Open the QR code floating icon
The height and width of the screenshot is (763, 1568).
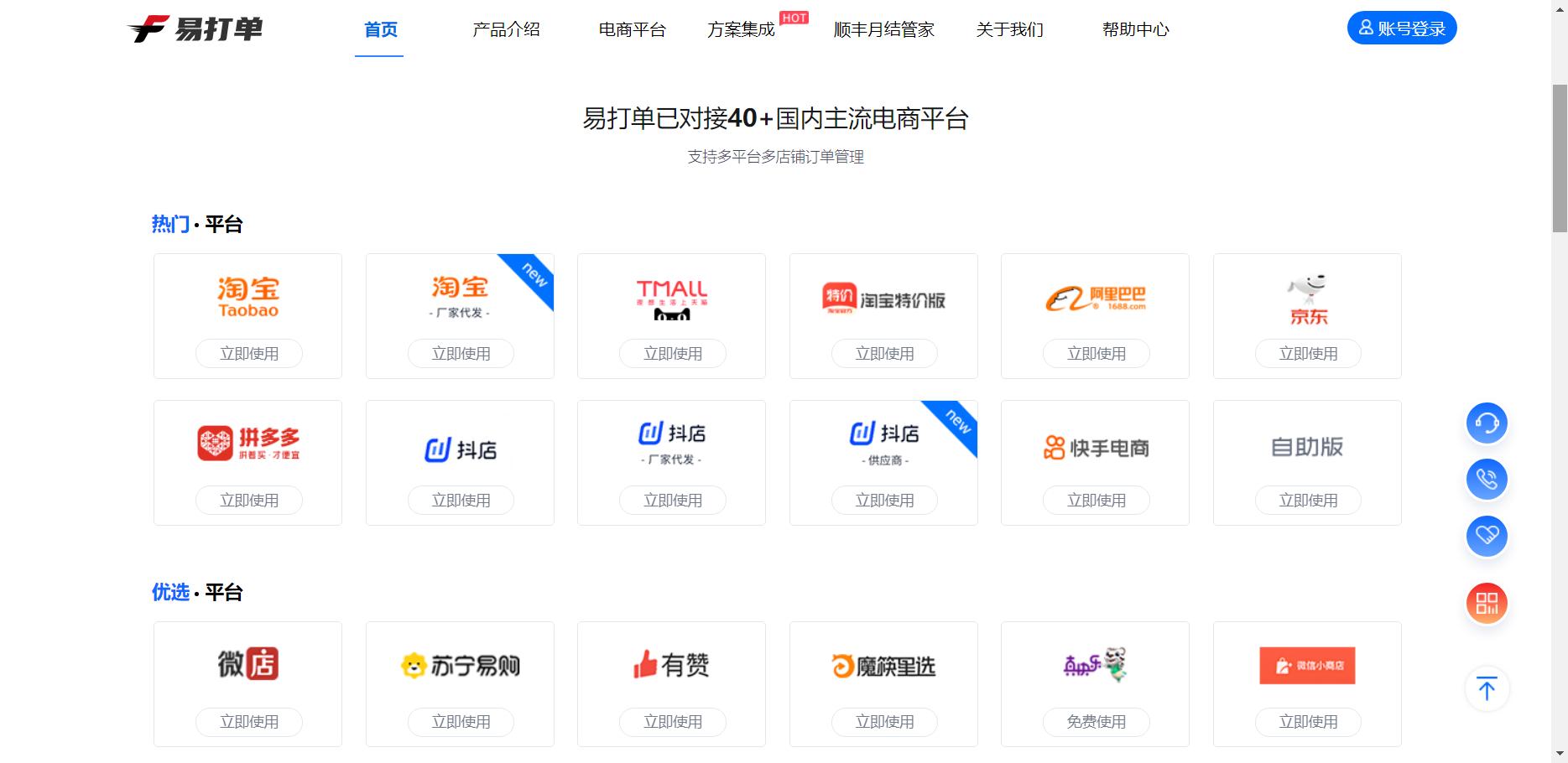[1487, 603]
